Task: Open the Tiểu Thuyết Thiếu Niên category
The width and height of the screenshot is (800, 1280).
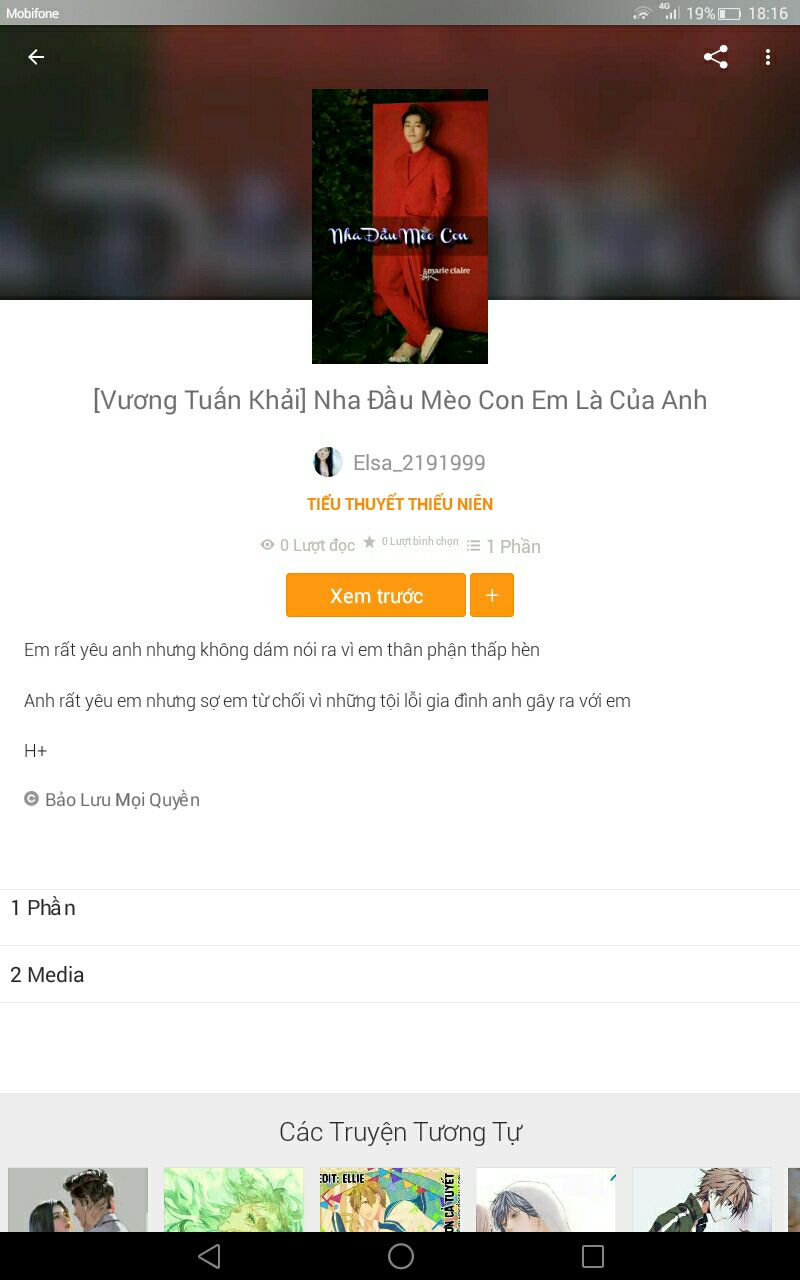Action: 400,504
